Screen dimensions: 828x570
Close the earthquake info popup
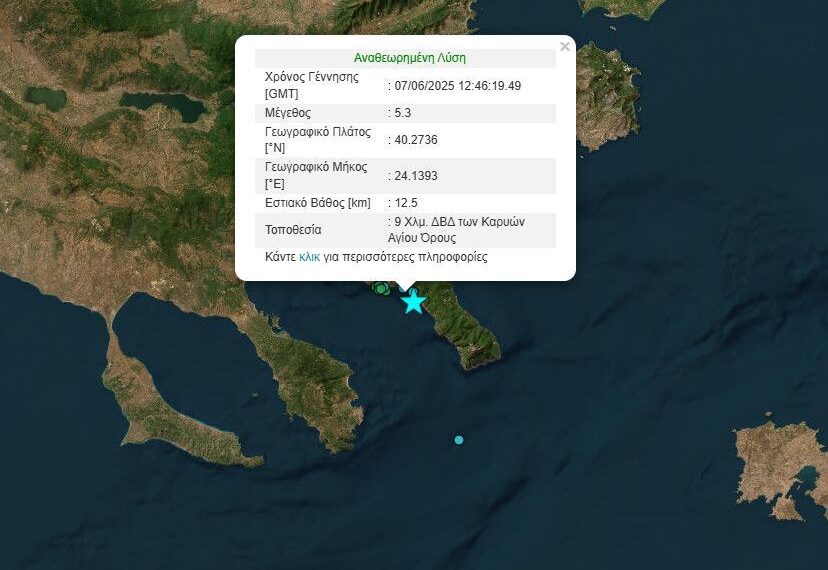[x=565, y=47]
